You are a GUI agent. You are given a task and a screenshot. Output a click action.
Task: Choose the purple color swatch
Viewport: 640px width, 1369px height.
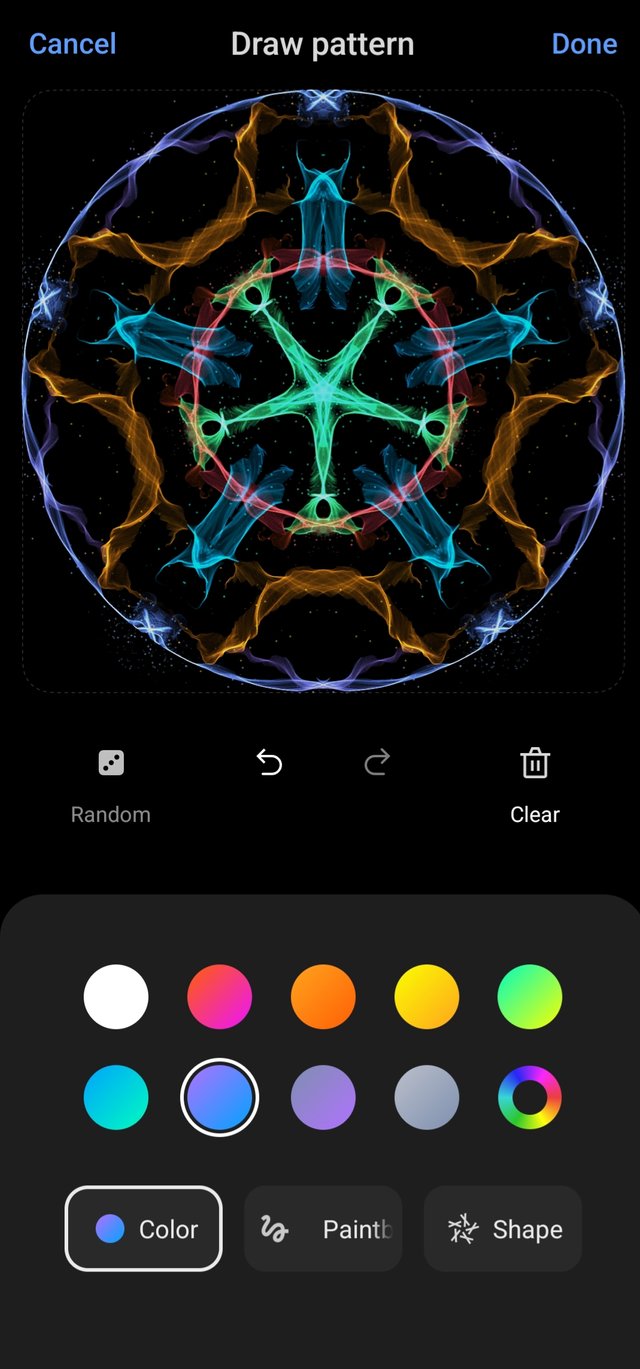point(323,1097)
